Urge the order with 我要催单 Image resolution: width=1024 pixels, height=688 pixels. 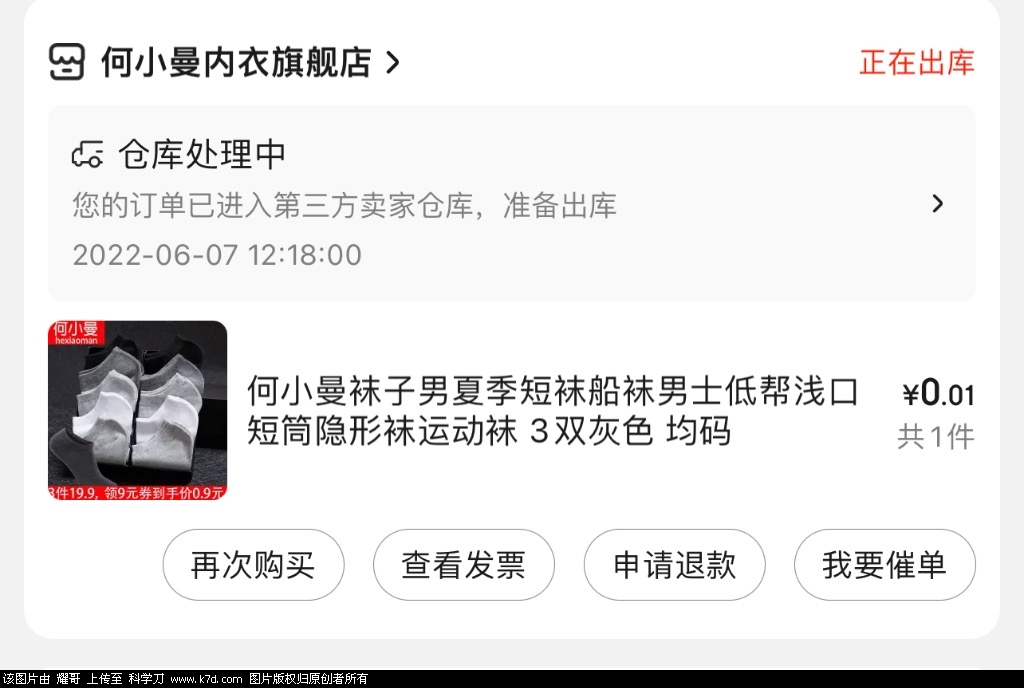point(884,565)
